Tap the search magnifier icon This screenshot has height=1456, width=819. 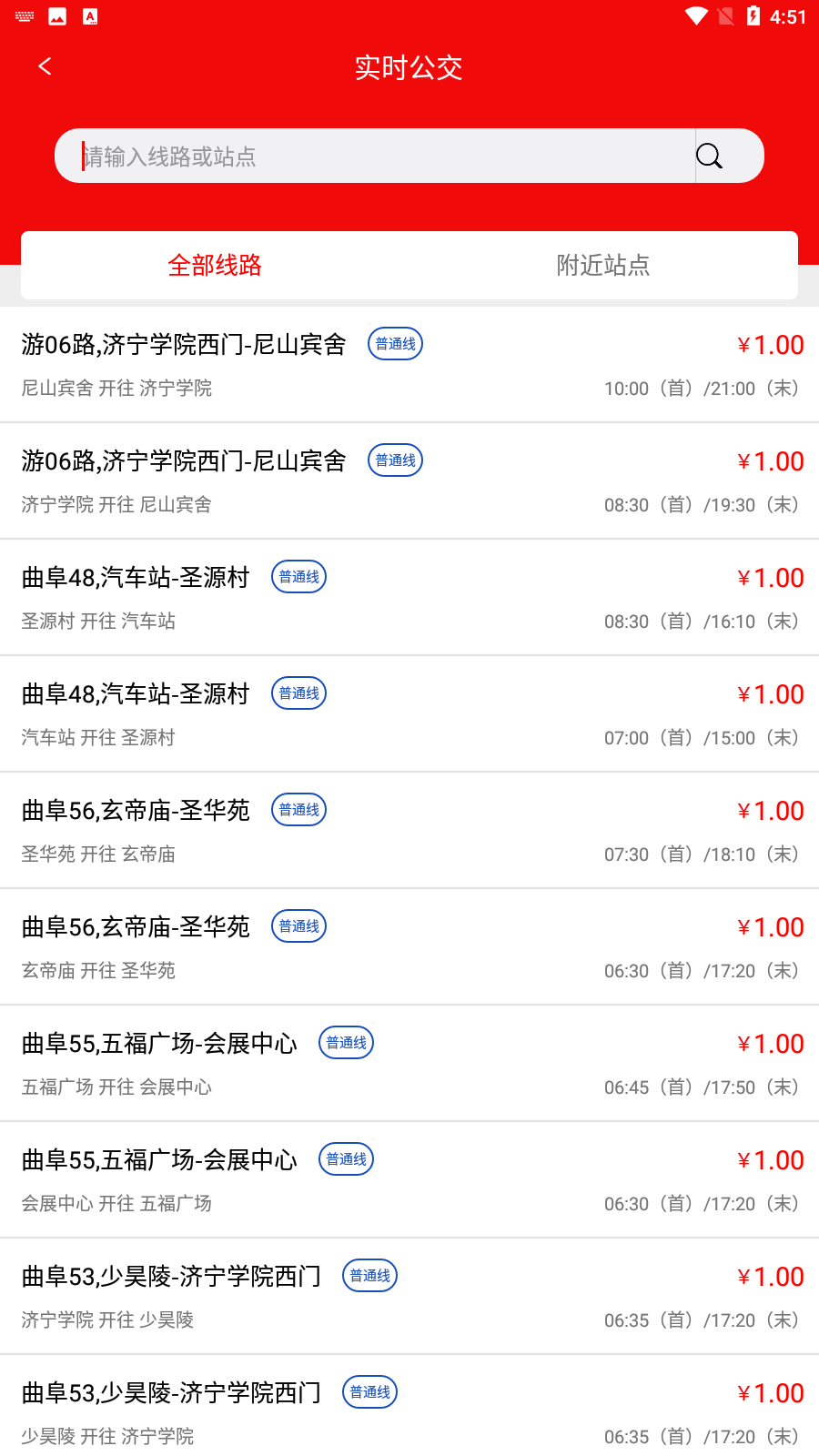(x=709, y=156)
